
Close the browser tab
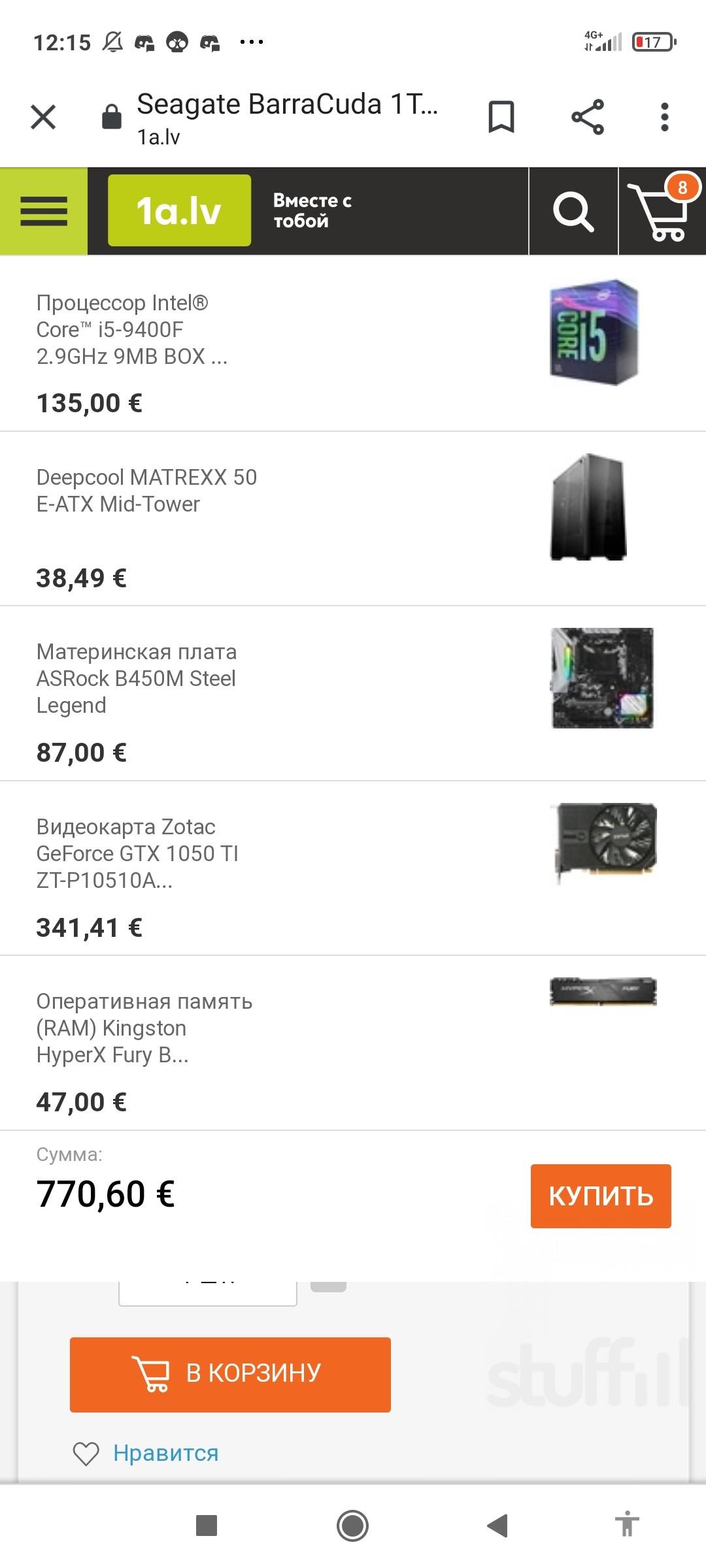click(43, 118)
